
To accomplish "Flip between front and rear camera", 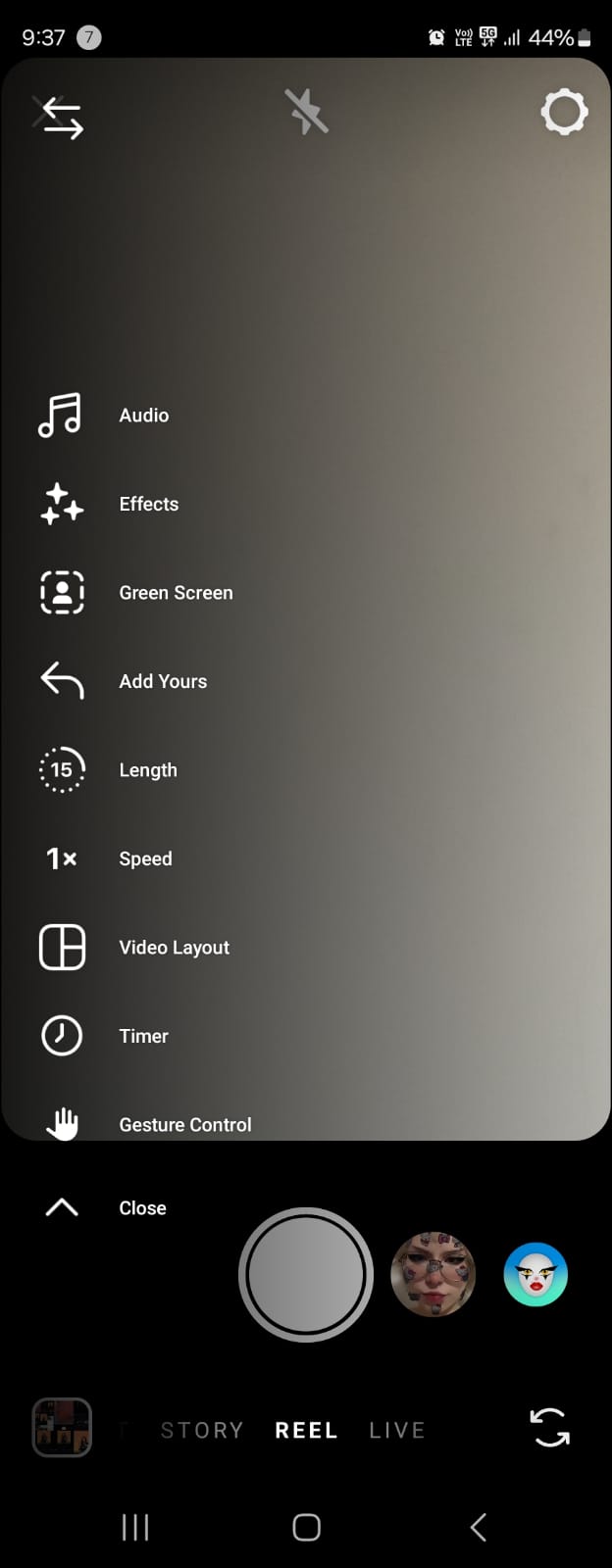I will (549, 1427).
